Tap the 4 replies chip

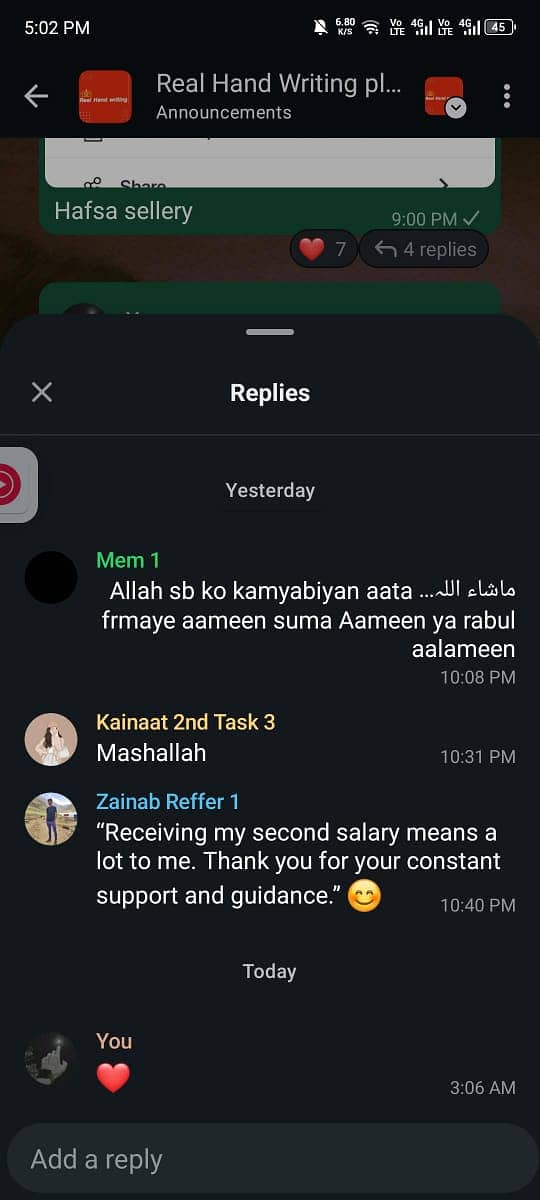[x=424, y=249]
